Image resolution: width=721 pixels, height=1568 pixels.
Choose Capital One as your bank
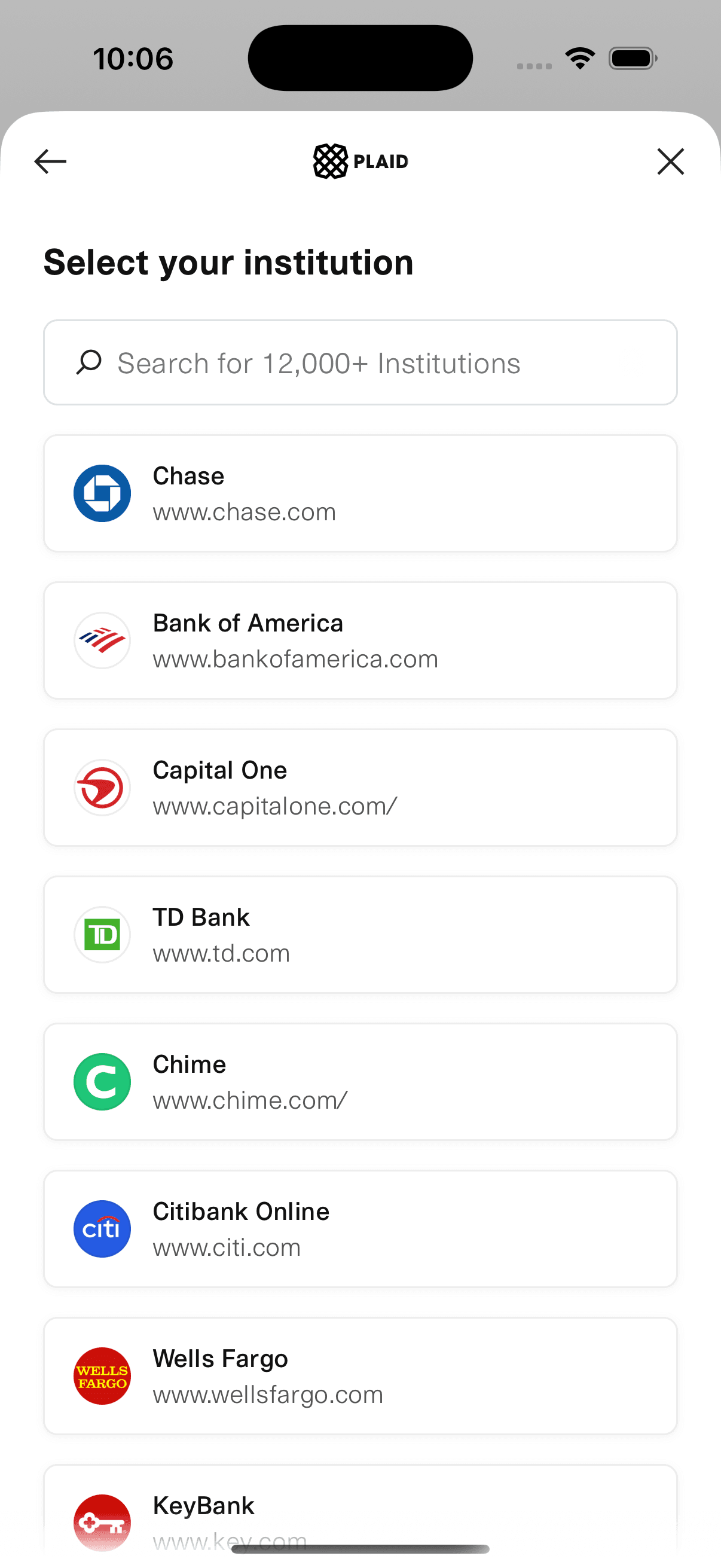360,787
